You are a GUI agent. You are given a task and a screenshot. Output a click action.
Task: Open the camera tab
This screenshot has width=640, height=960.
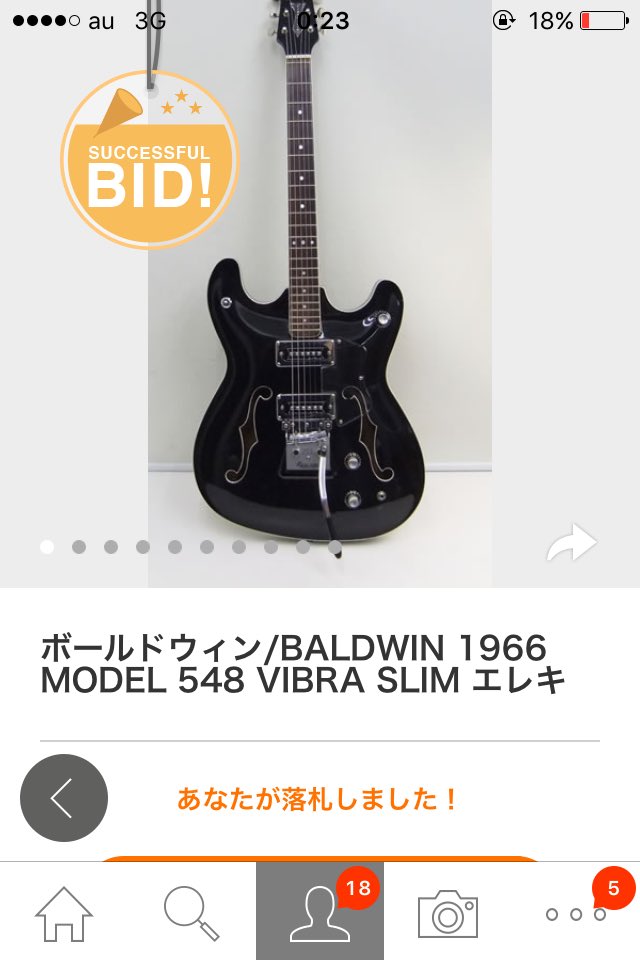click(447, 912)
